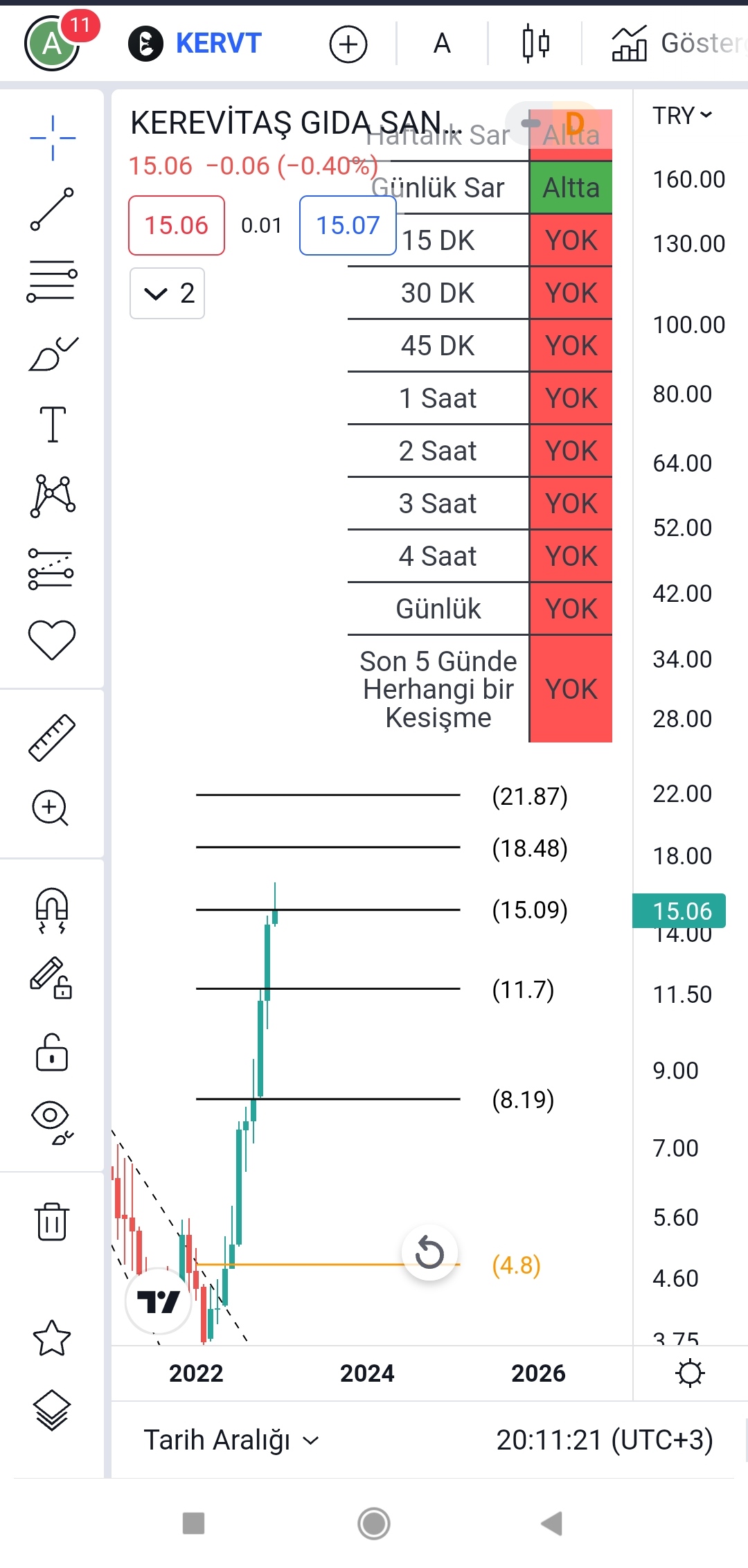Viewport: 748px width, 1568px height.
Task: Open the heart favorites icon tool
Action: click(x=52, y=639)
